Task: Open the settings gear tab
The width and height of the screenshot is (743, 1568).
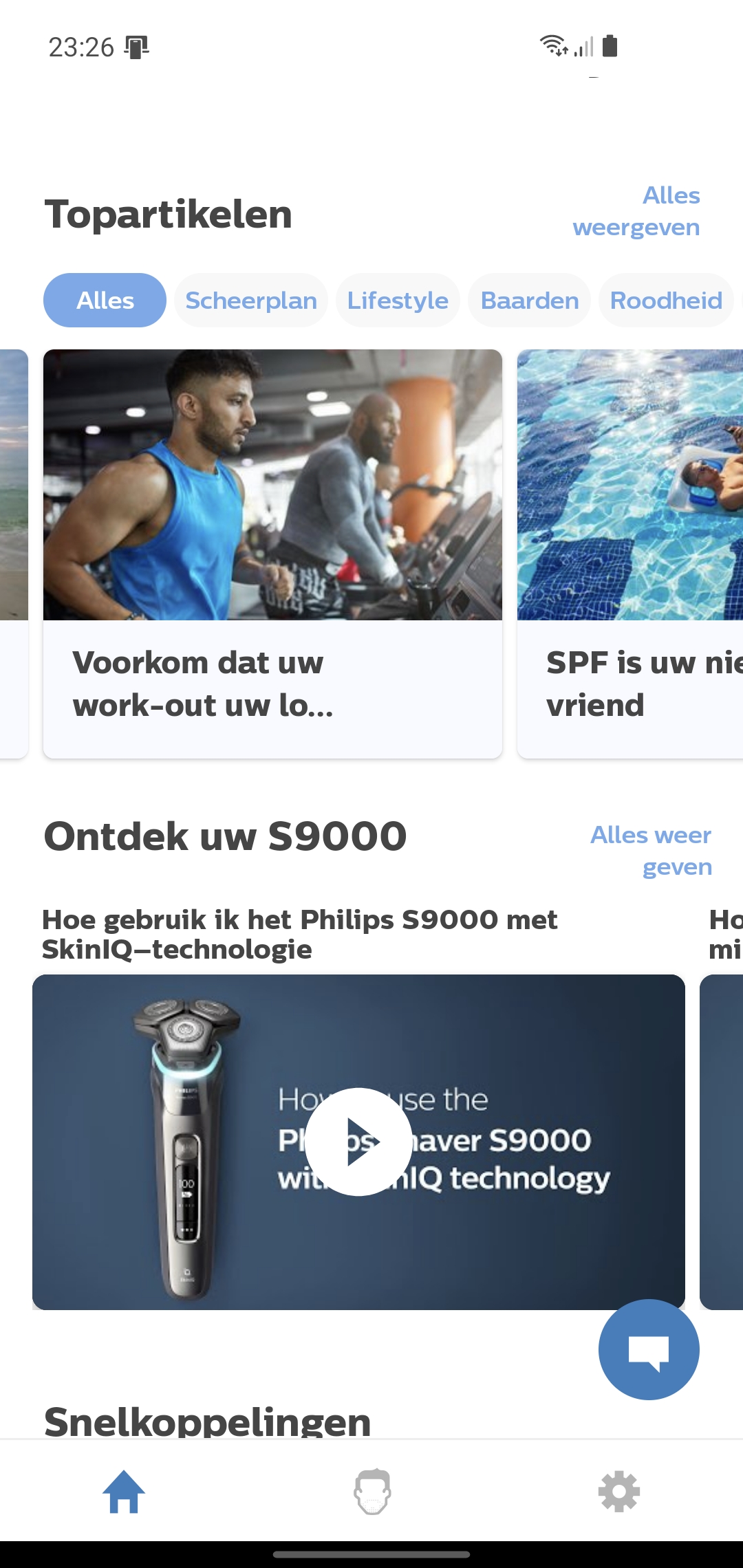Action: click(619, 1491)
